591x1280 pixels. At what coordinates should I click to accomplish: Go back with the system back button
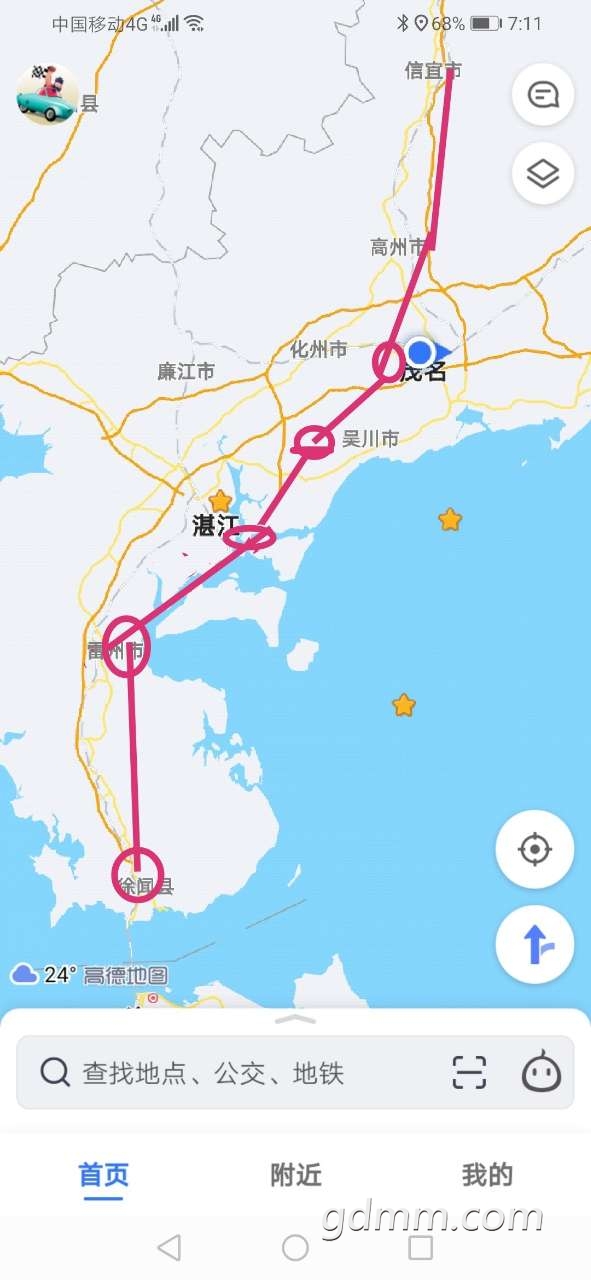pyautogui.click(x=169, y=1247)
